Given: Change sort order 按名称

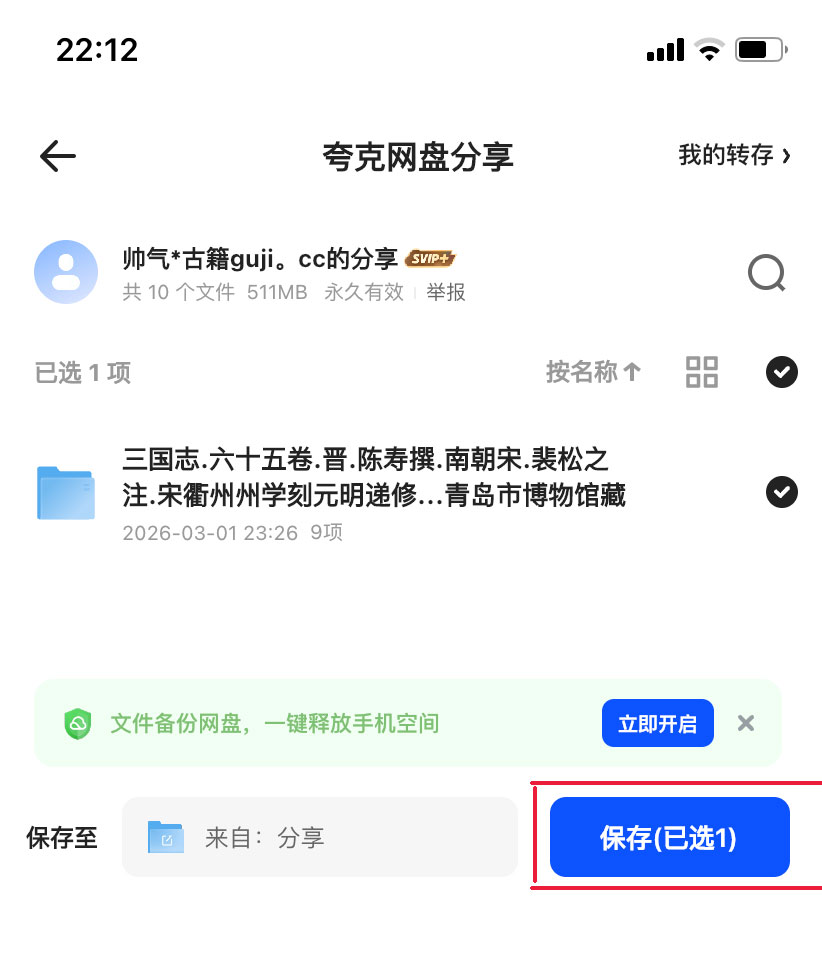Looking at the screenshot, I should (593, 372).
